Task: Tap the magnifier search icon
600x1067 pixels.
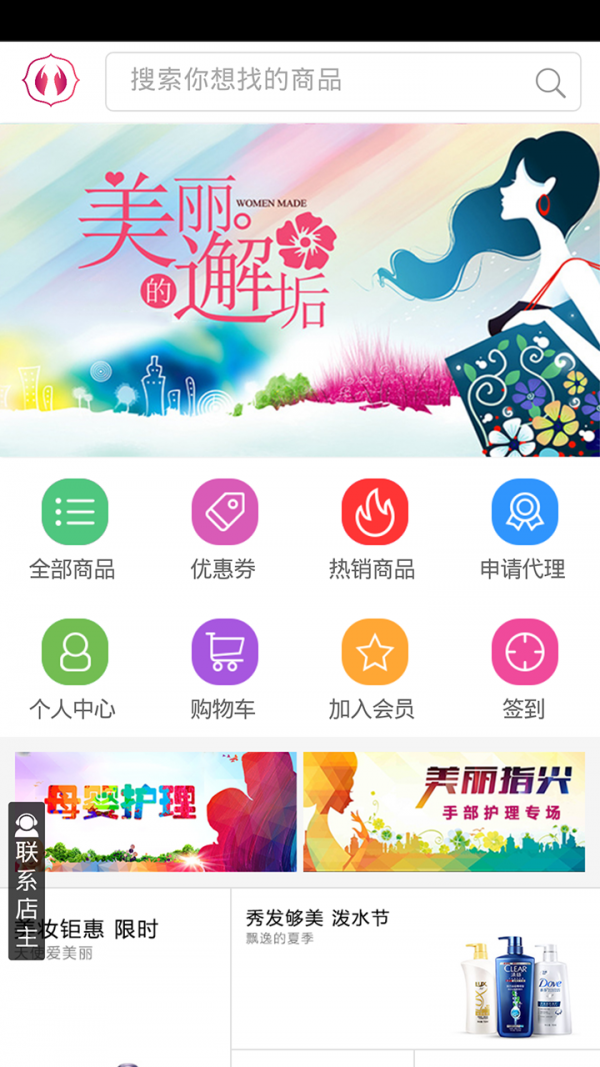Action: [x=550, y=83]
